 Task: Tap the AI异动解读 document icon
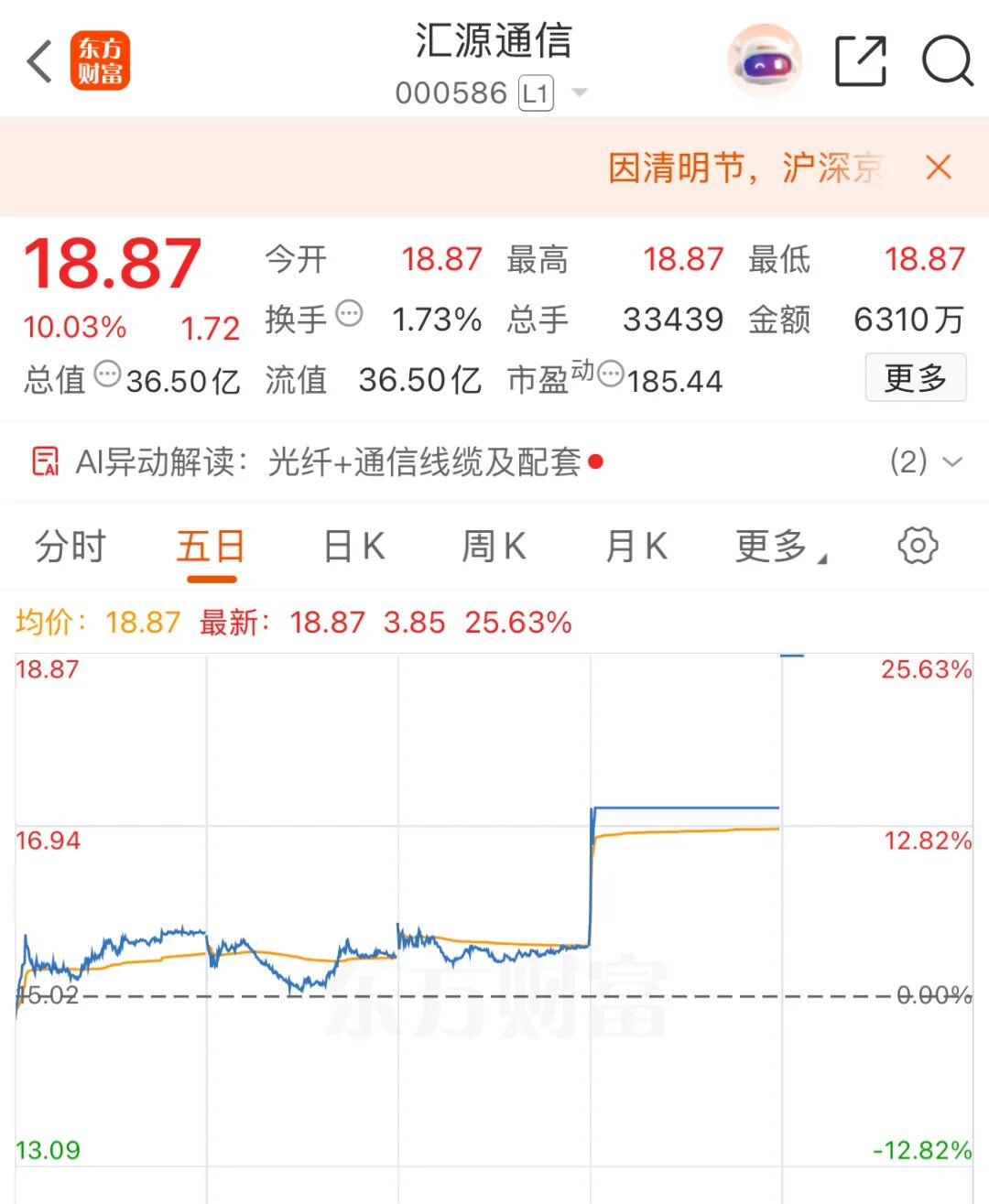coord(44,462)
